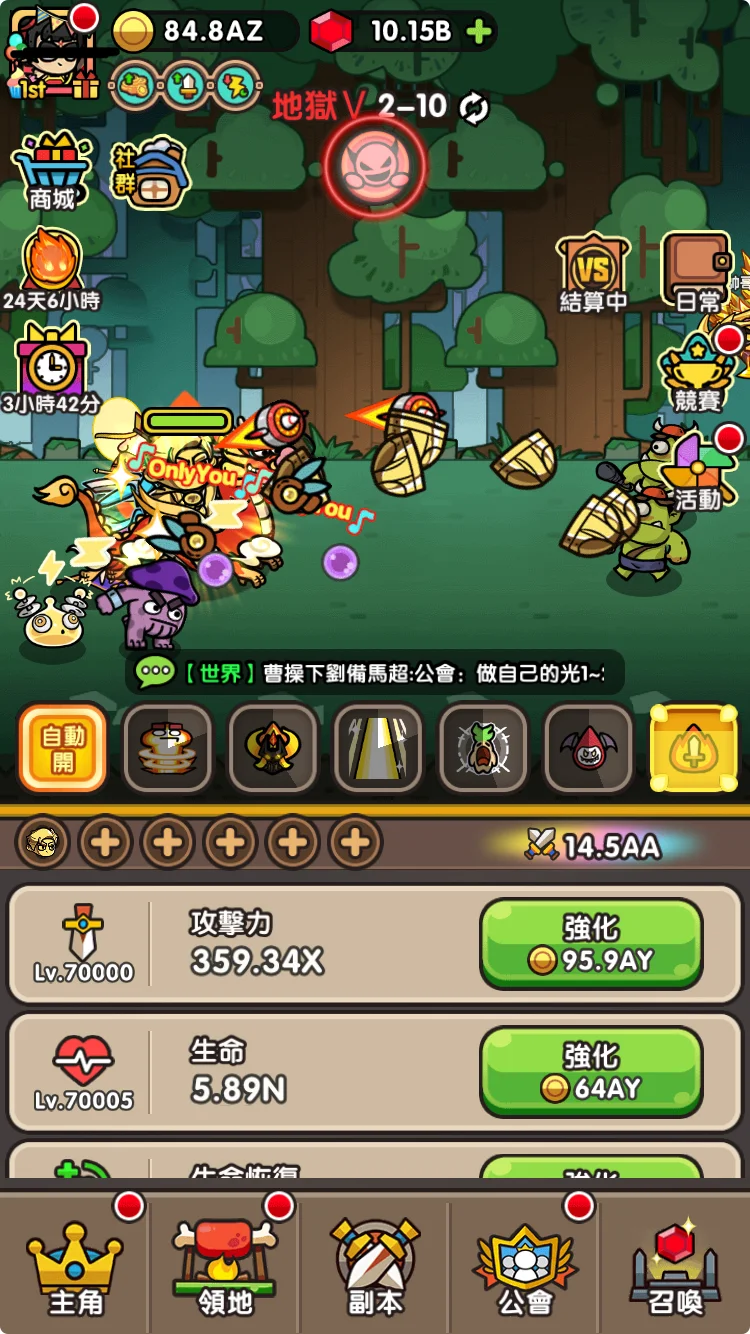Open the 商城 shop icon
The image size is (750, 1334).
pos(52,170)
